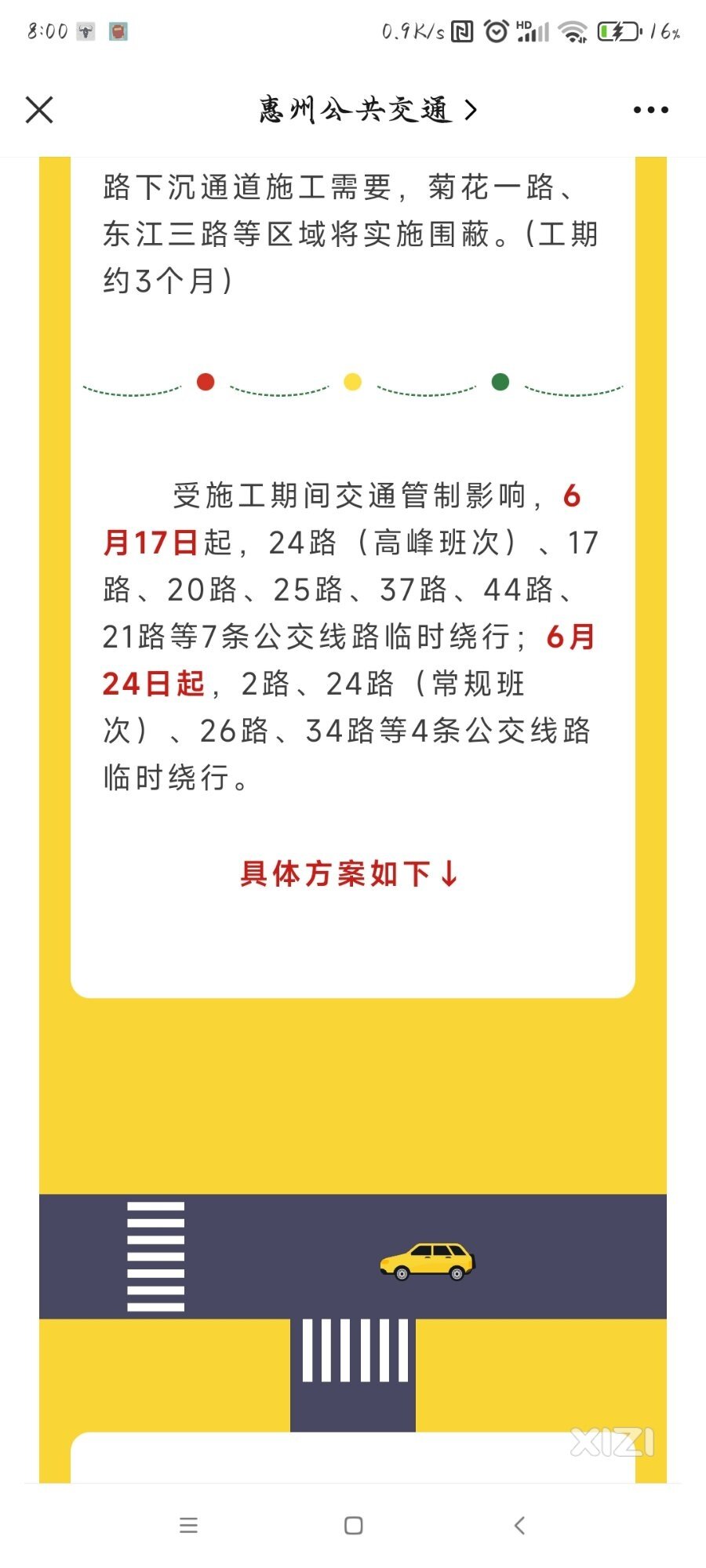This screenshot has width=706, height=1568.
Task: Tap the system back button
Action: (x=519, y=1525)
